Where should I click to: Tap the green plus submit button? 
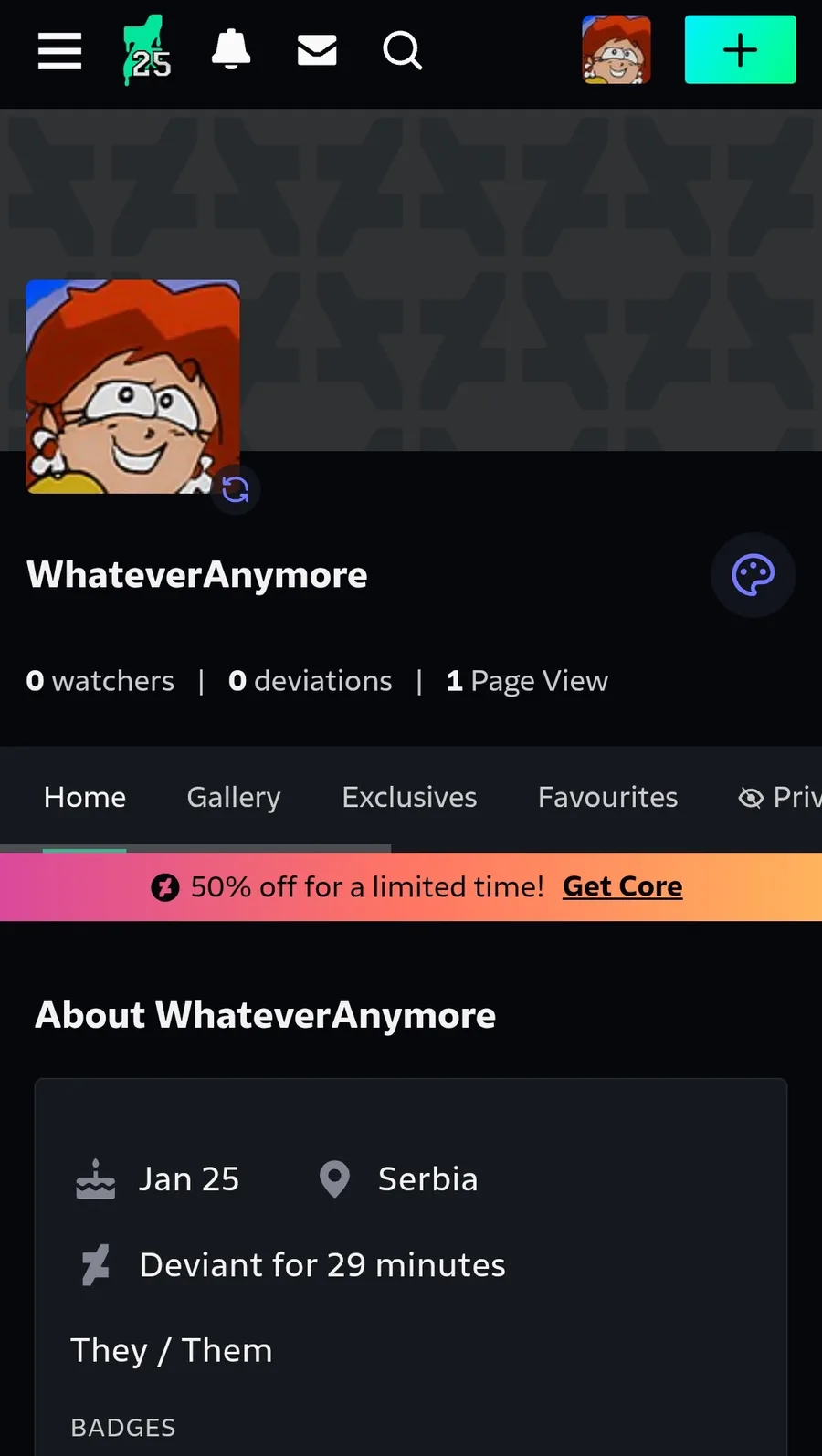coord(740,50)
